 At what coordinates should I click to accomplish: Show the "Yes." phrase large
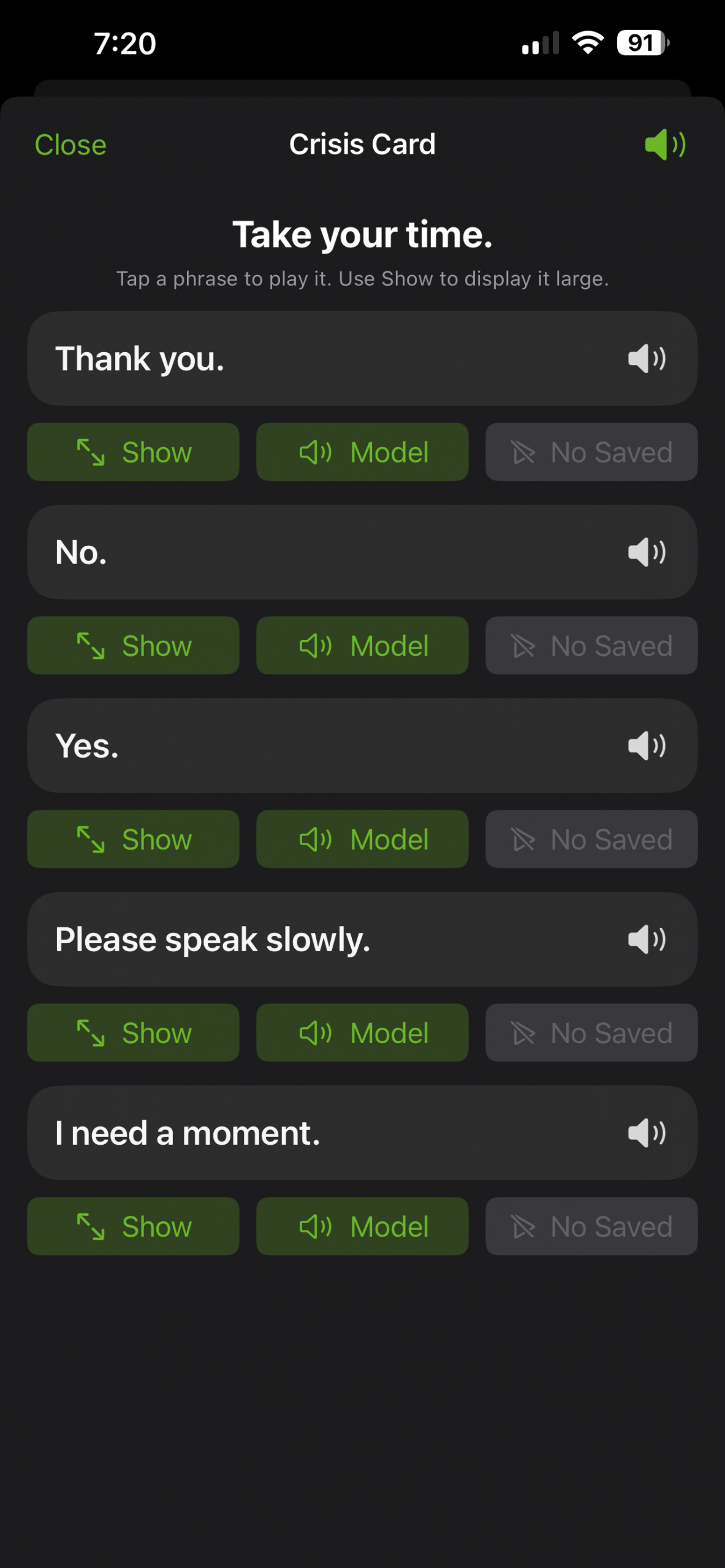click(x=133, y=839)
